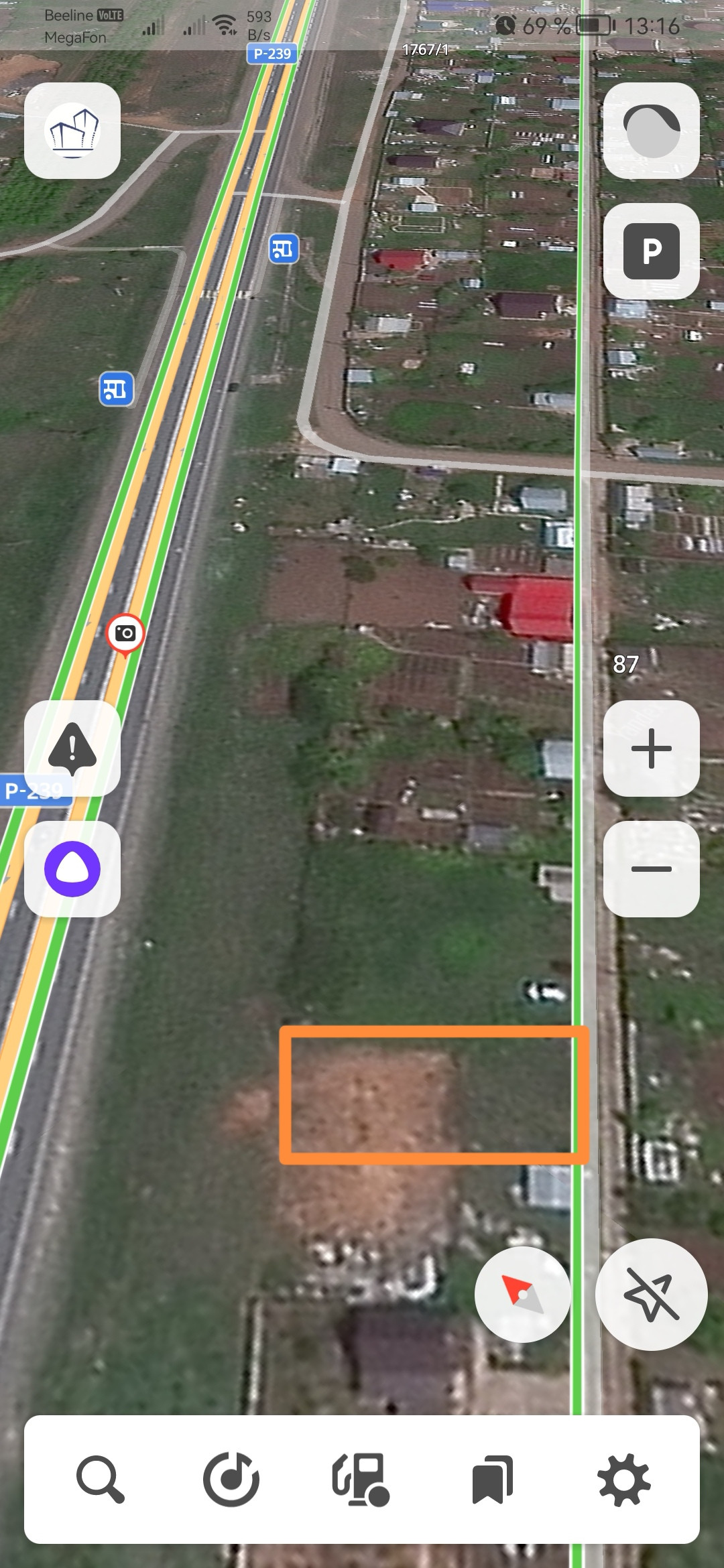Open the buildings layer button

(72, 131)
